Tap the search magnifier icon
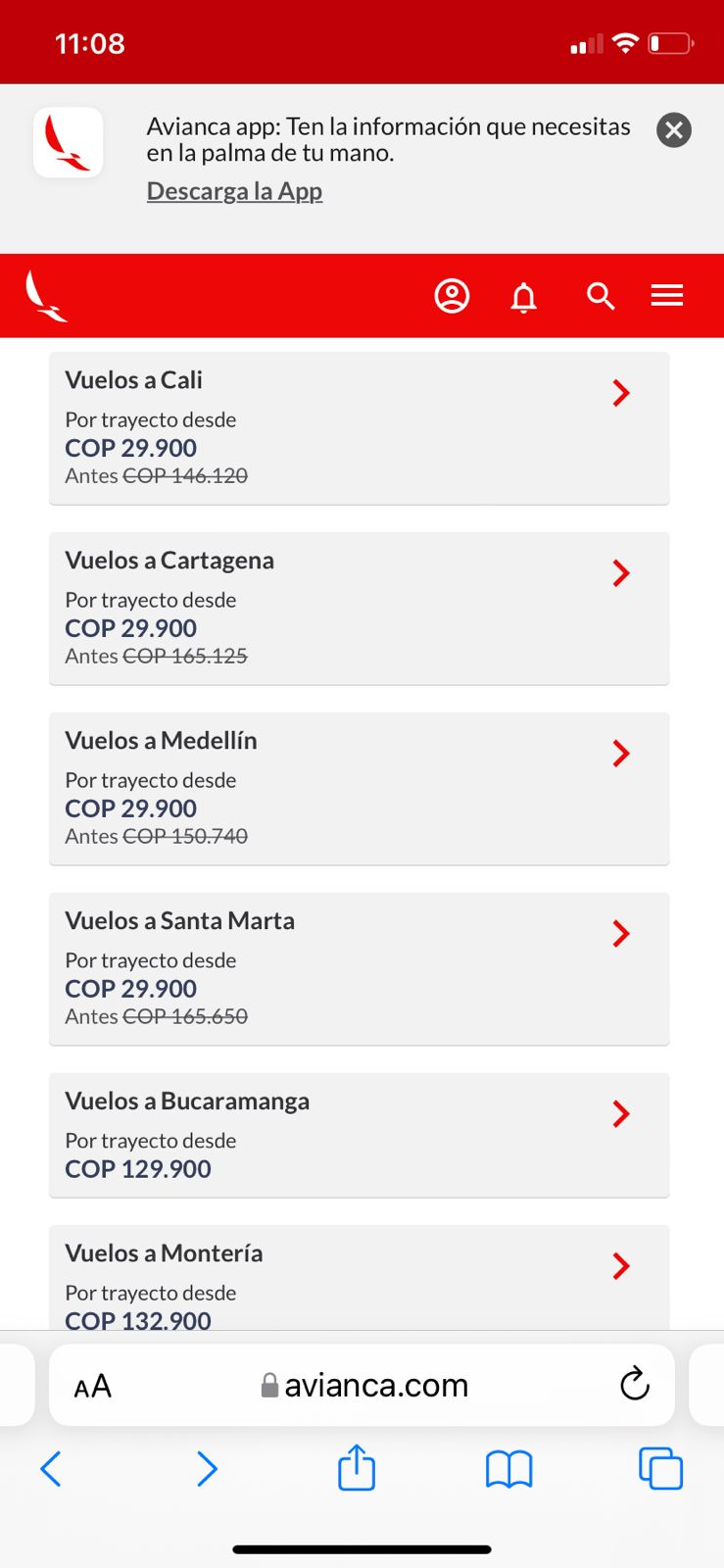 (x=601, y=296)
